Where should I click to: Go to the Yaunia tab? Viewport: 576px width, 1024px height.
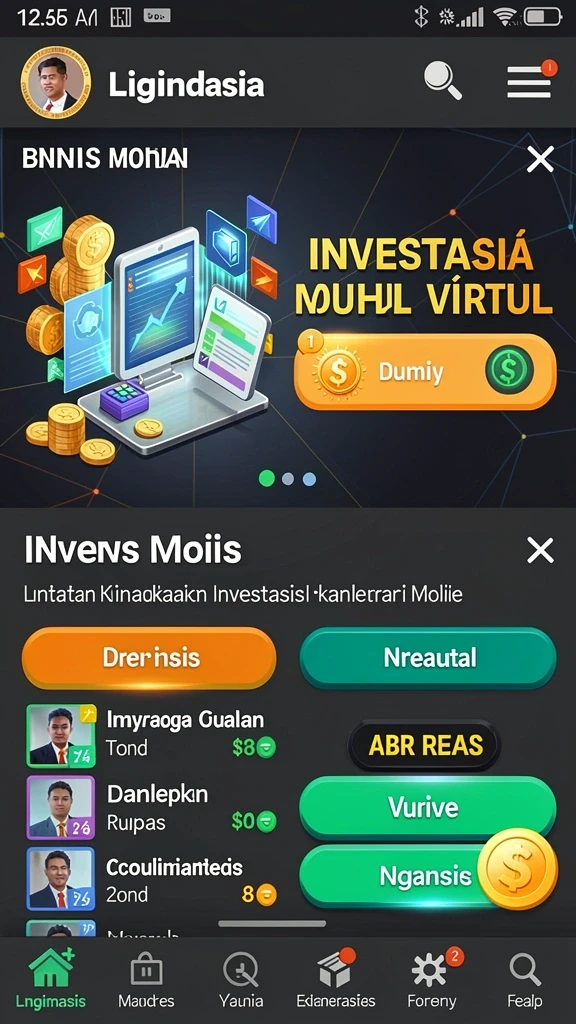pyautogui.click(x=241, y=978)
